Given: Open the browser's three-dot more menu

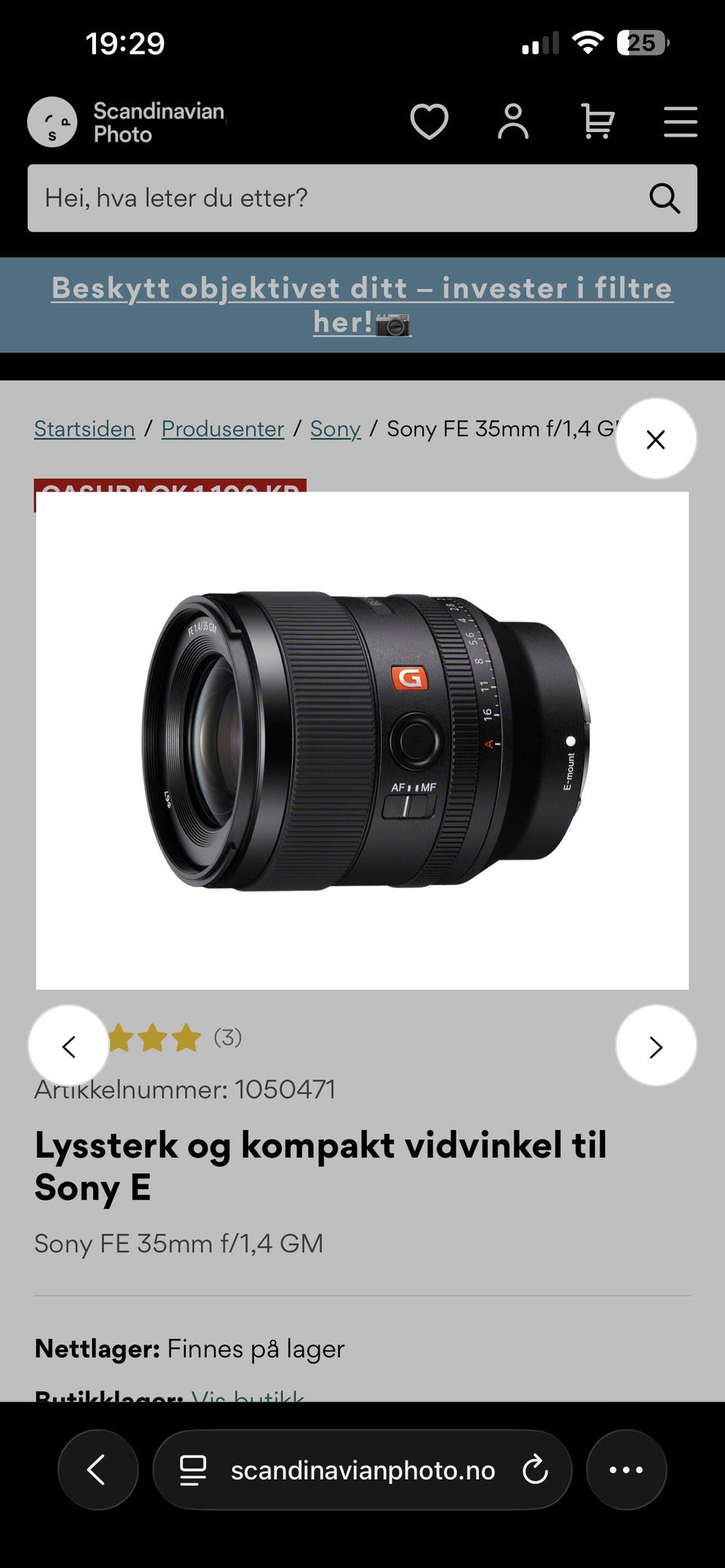Looking at the screenshot, I should [x=626, y=1469].
